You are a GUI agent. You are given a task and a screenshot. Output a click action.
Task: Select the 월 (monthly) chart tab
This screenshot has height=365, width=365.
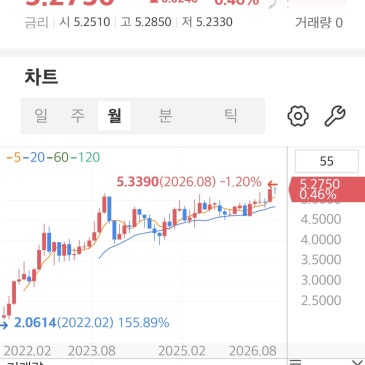click(114, 116)
